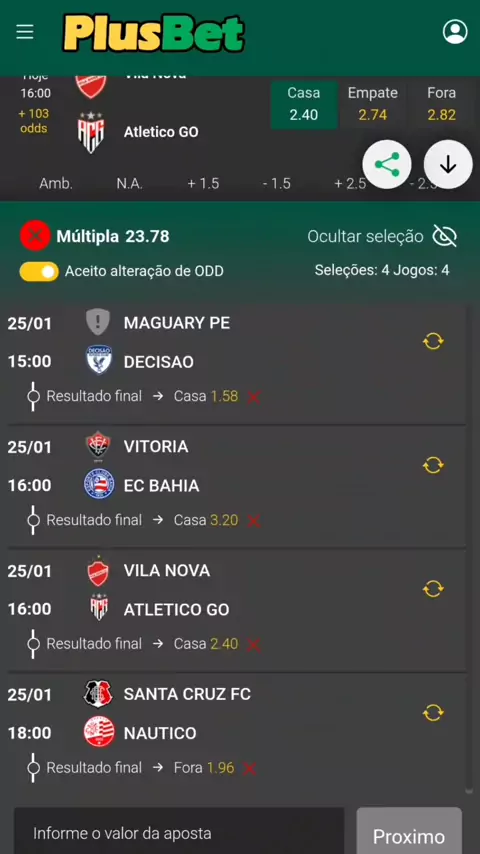Open the hamburger menu
This screenshot has width=480, height=854.
click(25, 32)
